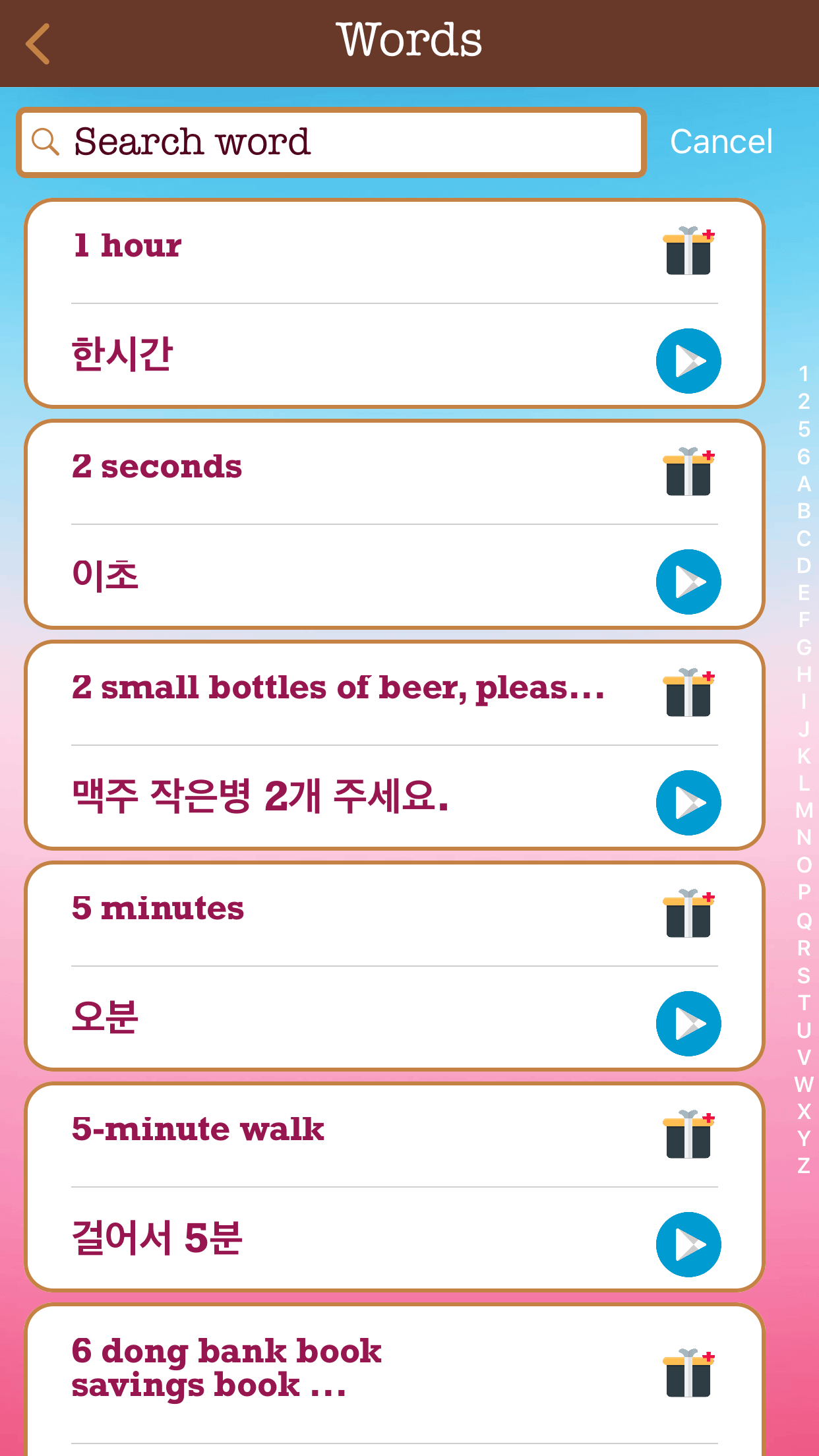Tap the gift icon beside 5 minutes
Image resolution: width=819 pixels, height=1456 pixels.
(688, 913)
